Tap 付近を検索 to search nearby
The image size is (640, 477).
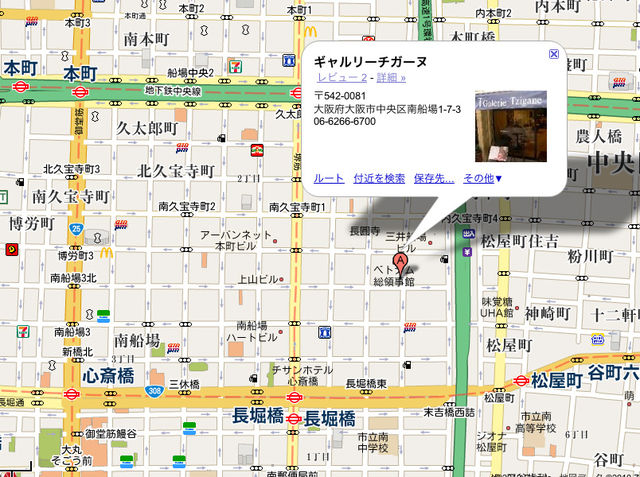(x=379, y=178)
